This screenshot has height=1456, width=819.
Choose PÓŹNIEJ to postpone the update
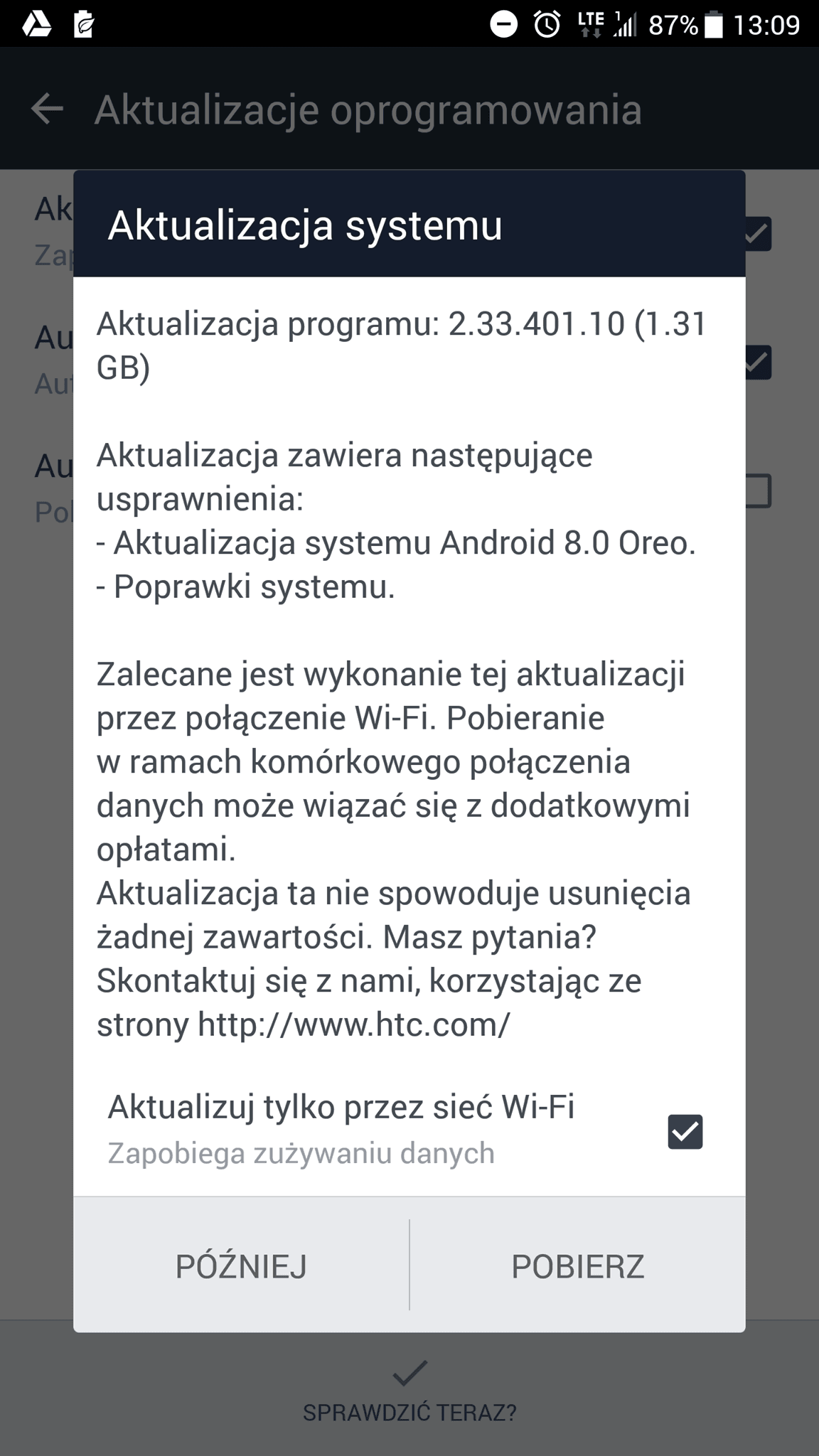[241, 1266]
